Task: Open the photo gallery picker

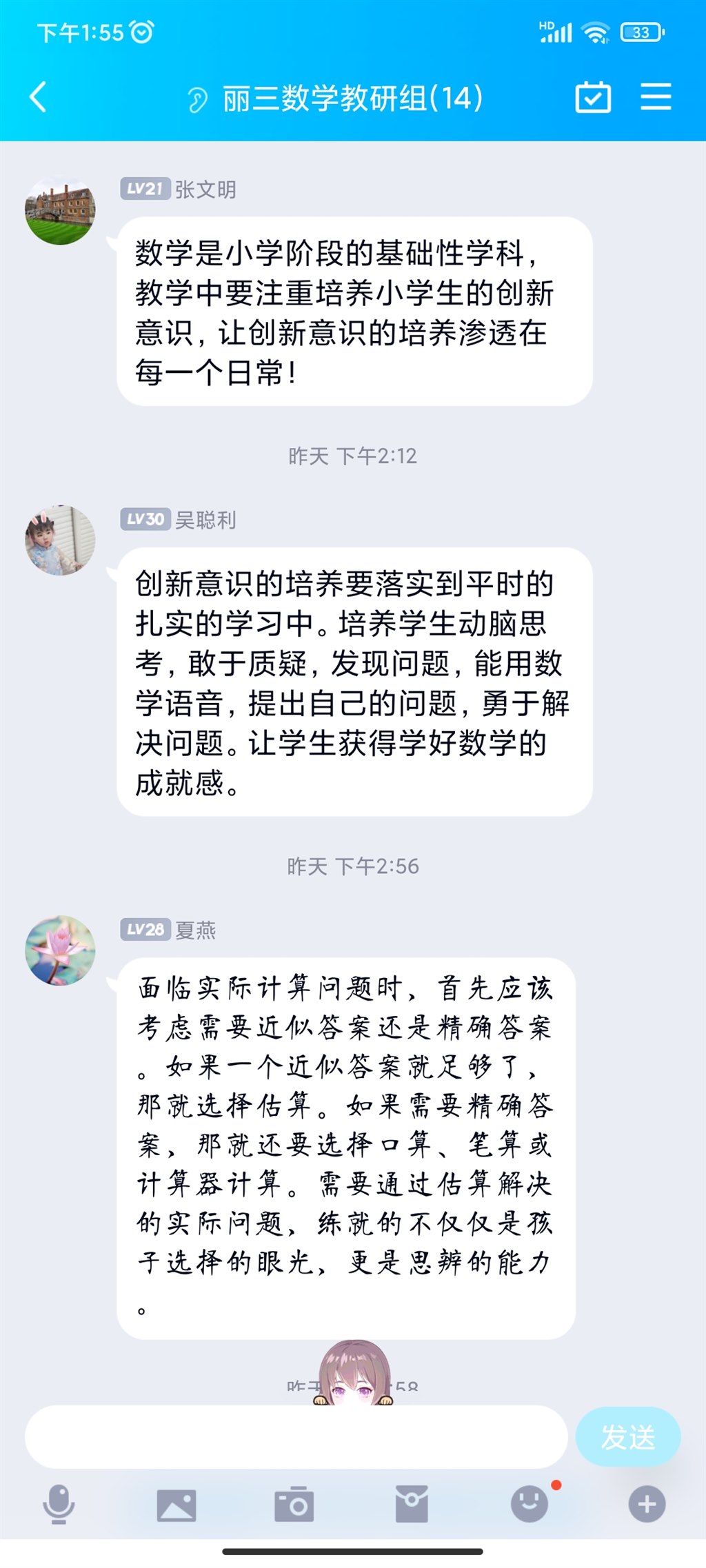Action: 176,1505
